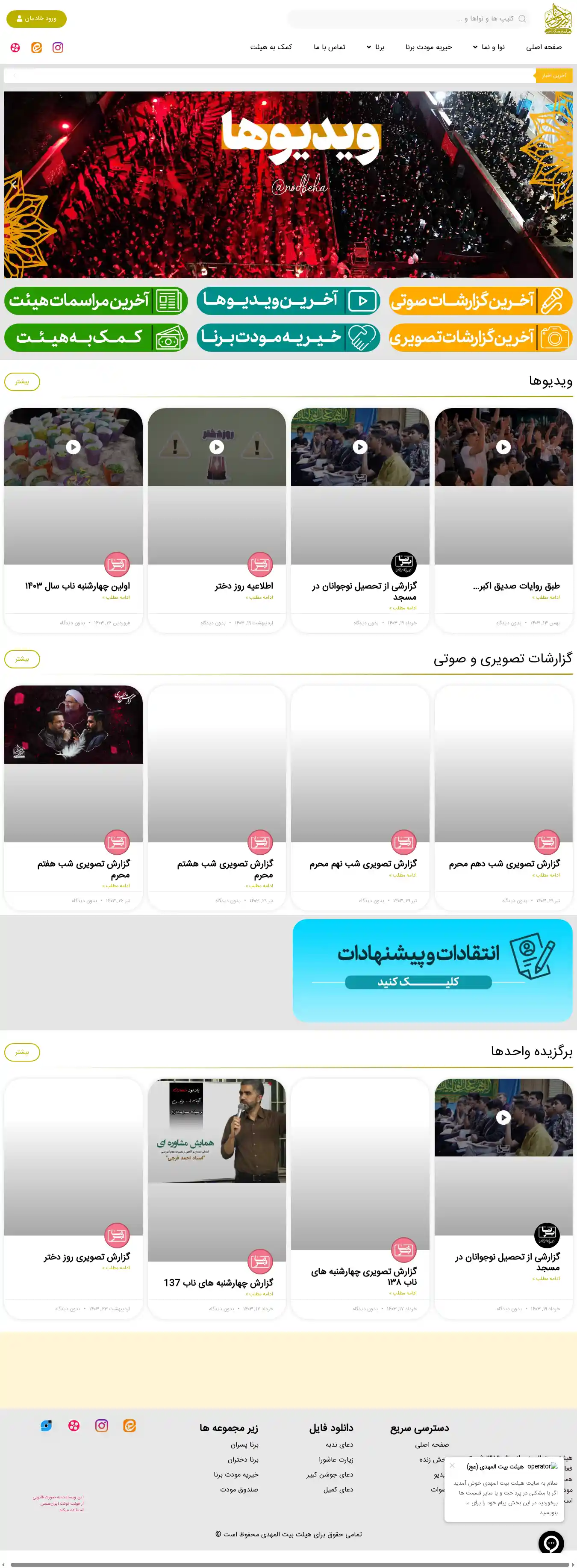
Task: Open آخرین ویدیوها green banner
Action: point(288,301)
